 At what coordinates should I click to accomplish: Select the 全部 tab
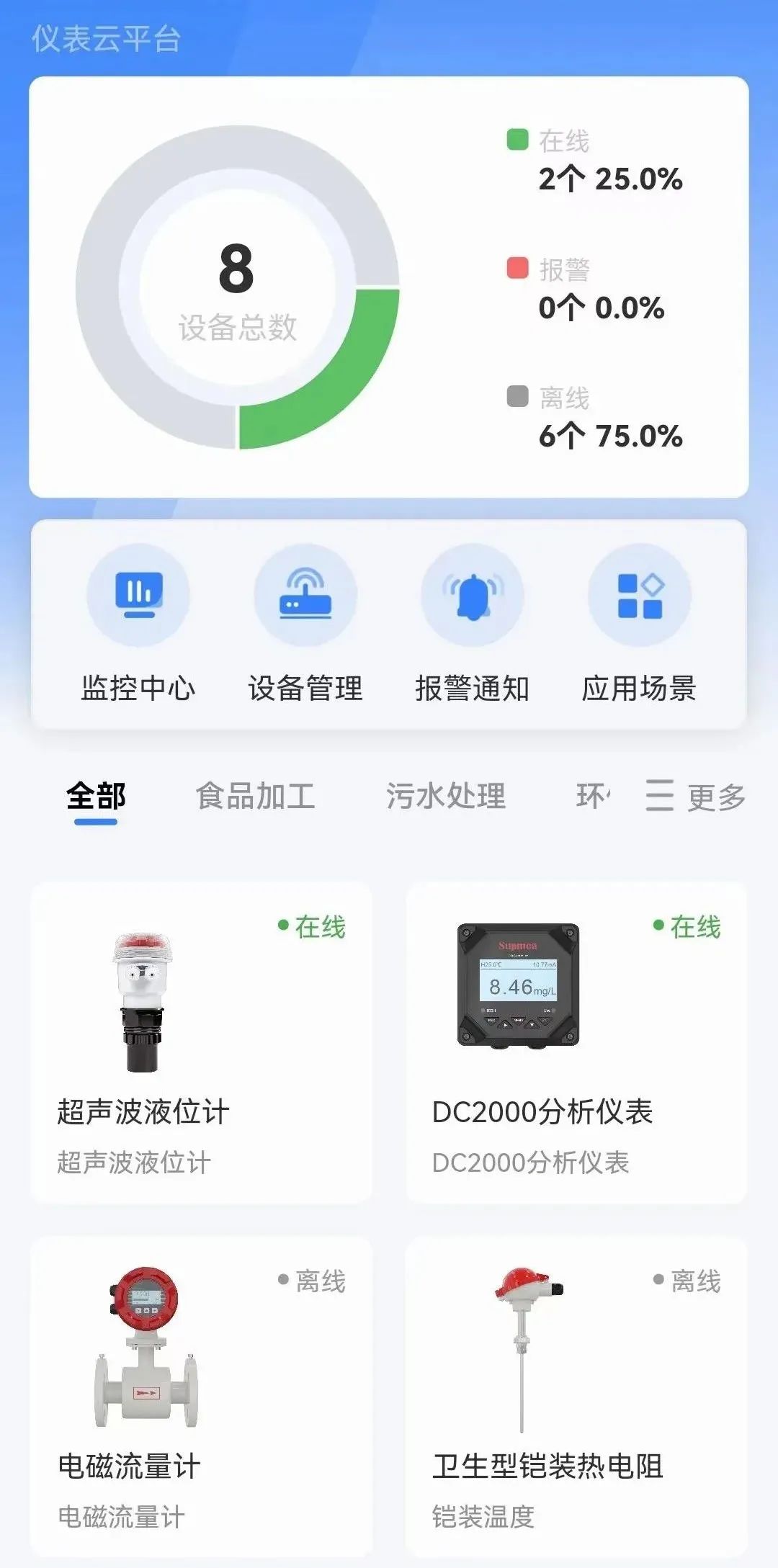[96, 797]
